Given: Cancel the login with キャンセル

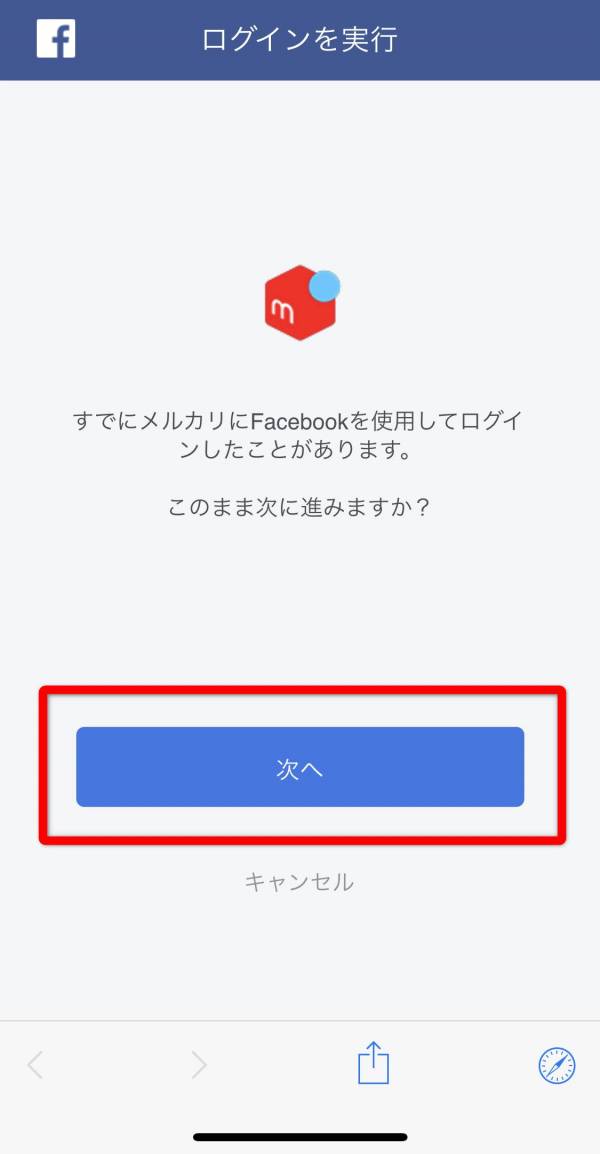Looking at the screenshot, I should coord(299,882).
